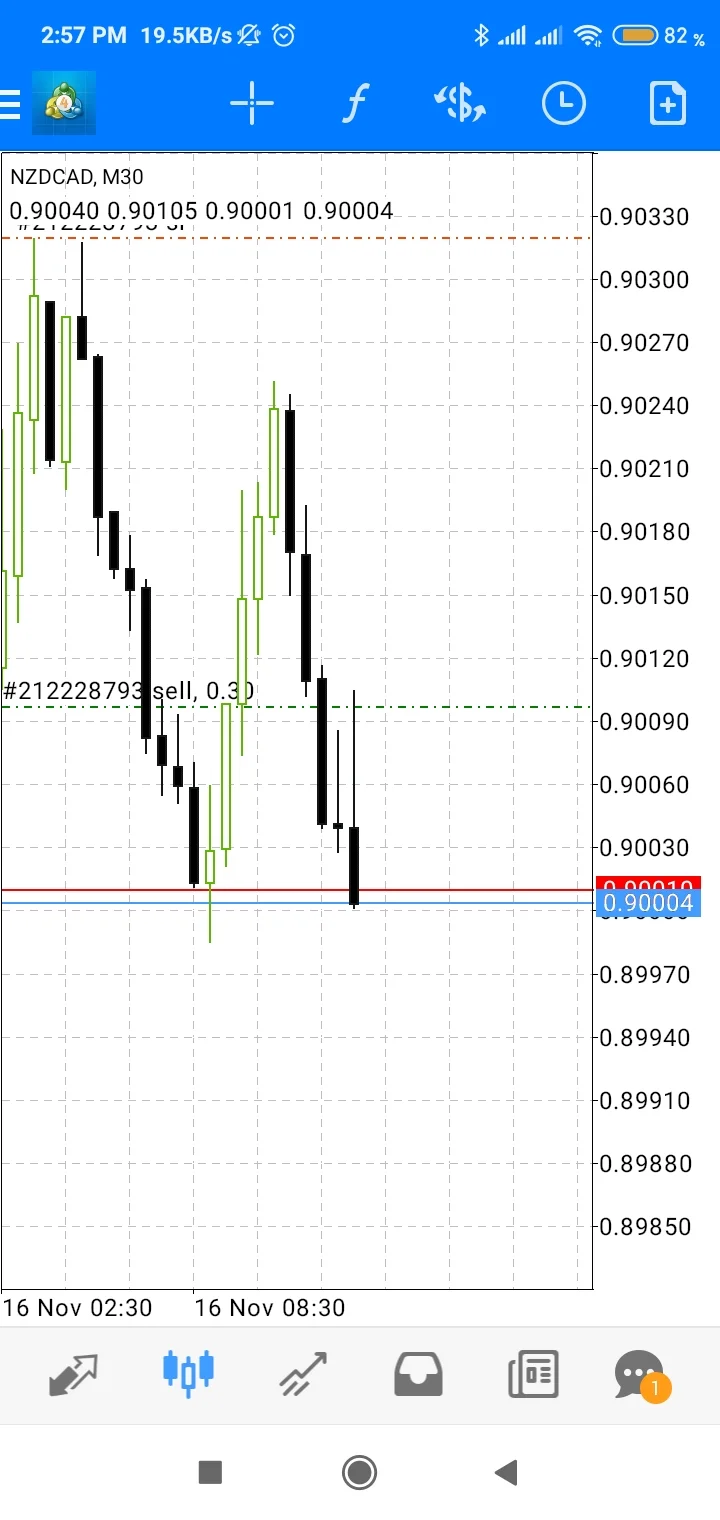720x1520 pixels.
Task: Open the History tab
Action: (418, 1375)
